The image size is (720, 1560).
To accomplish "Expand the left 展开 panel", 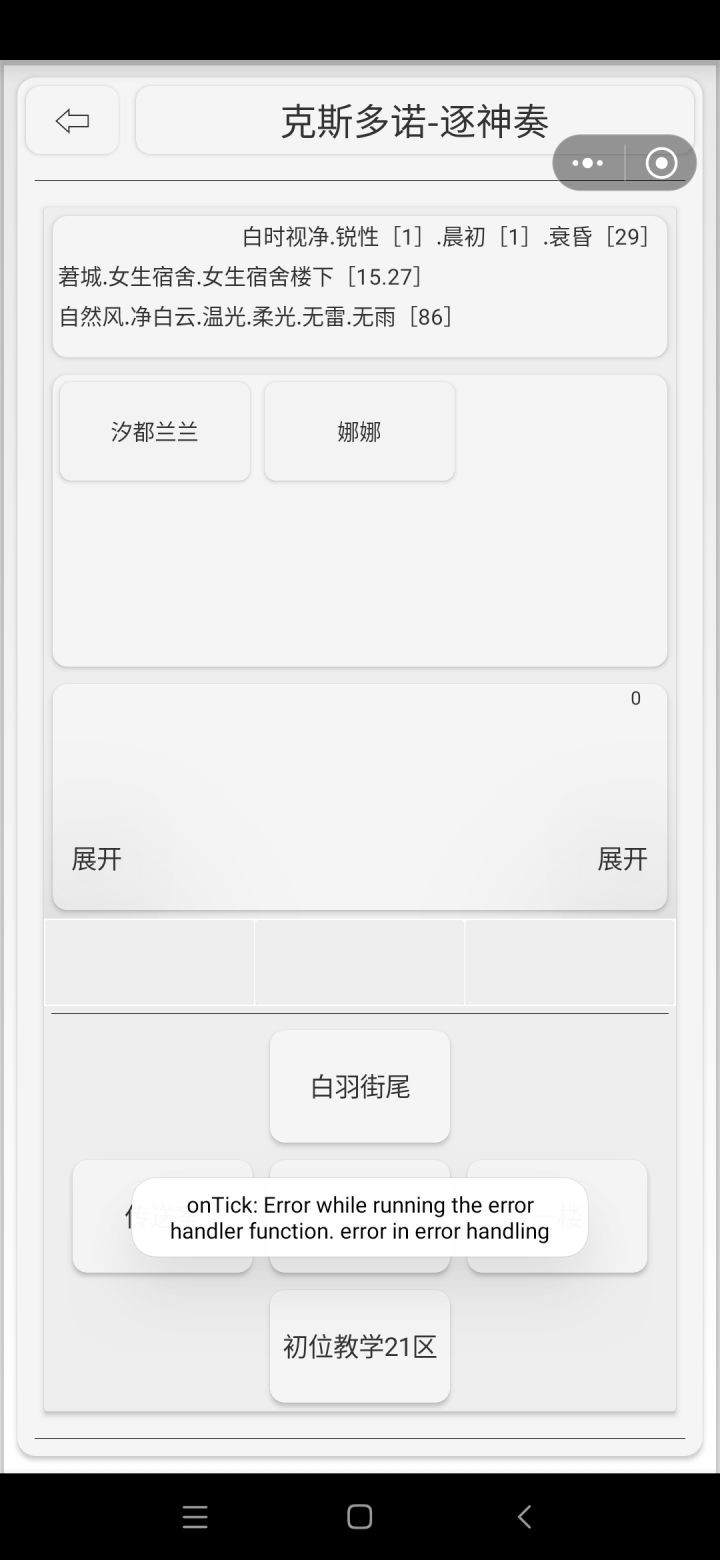I will click(95, 859).
